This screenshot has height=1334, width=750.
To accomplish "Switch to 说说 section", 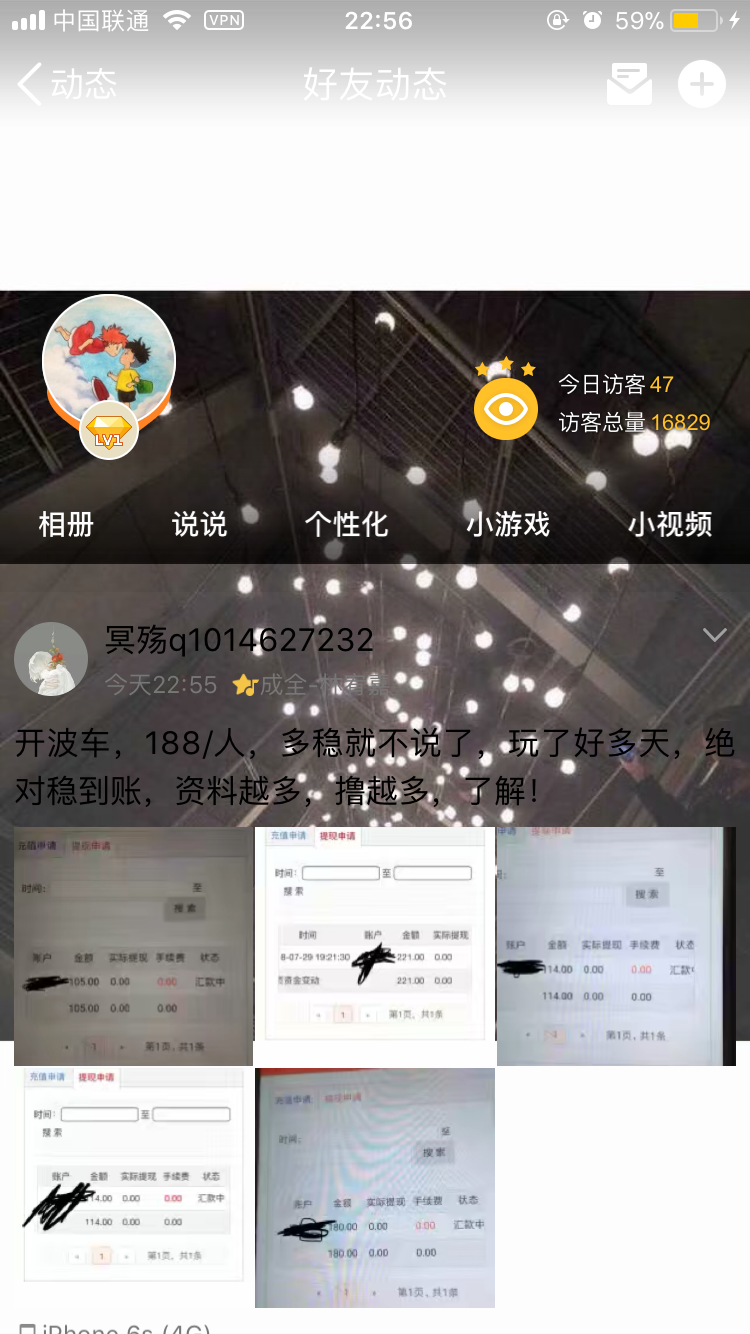I will tap(200, 524).
